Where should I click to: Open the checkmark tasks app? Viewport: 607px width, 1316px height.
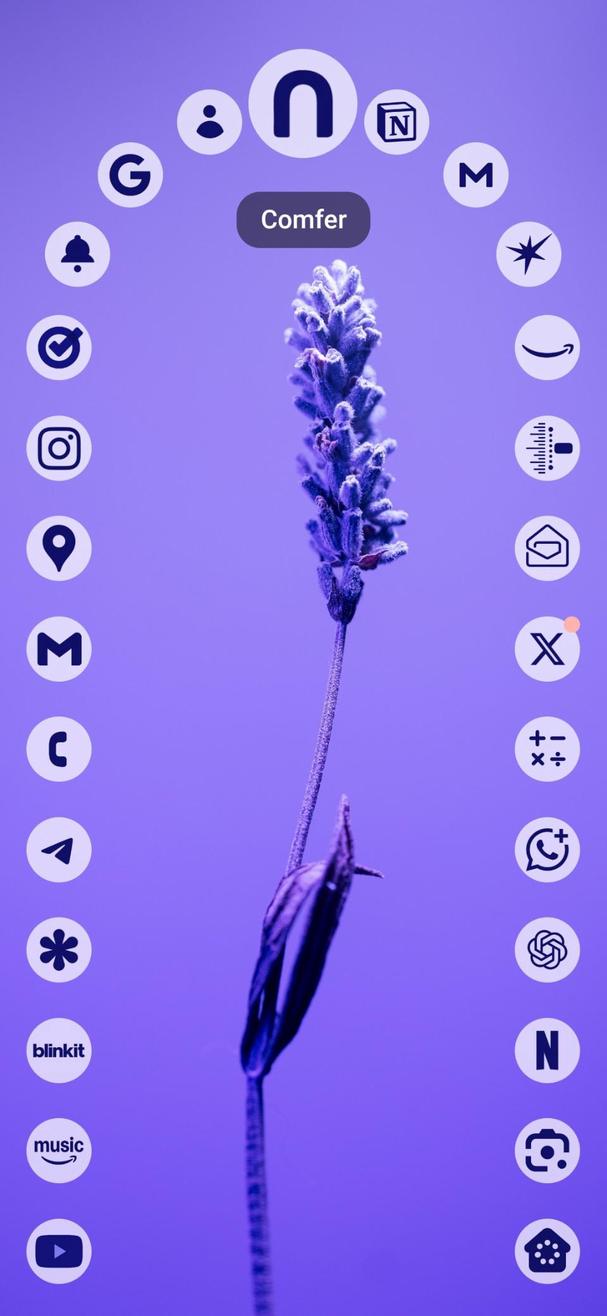[59, 348]
